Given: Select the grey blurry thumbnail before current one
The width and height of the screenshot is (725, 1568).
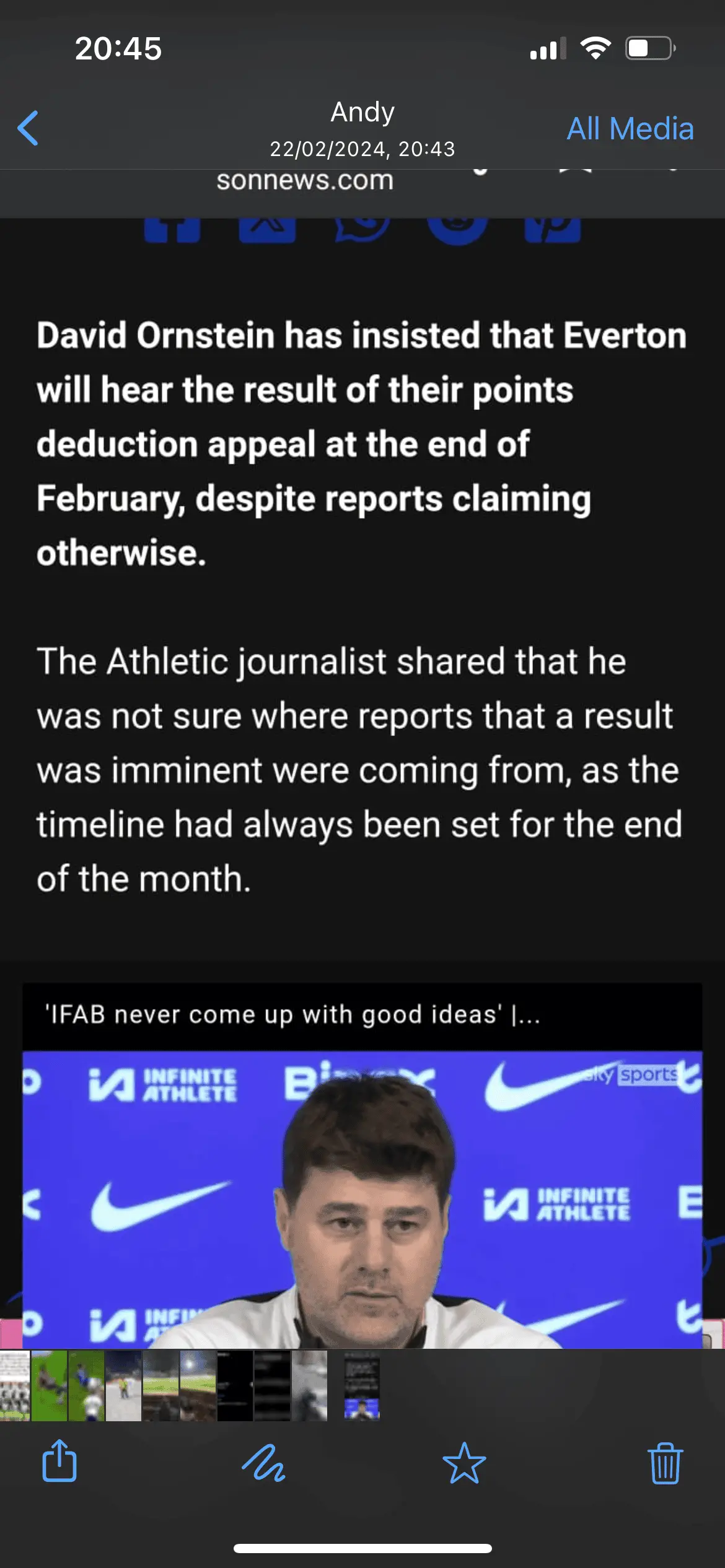Looking at the screenshot, I should click(x=309, y=1385).
